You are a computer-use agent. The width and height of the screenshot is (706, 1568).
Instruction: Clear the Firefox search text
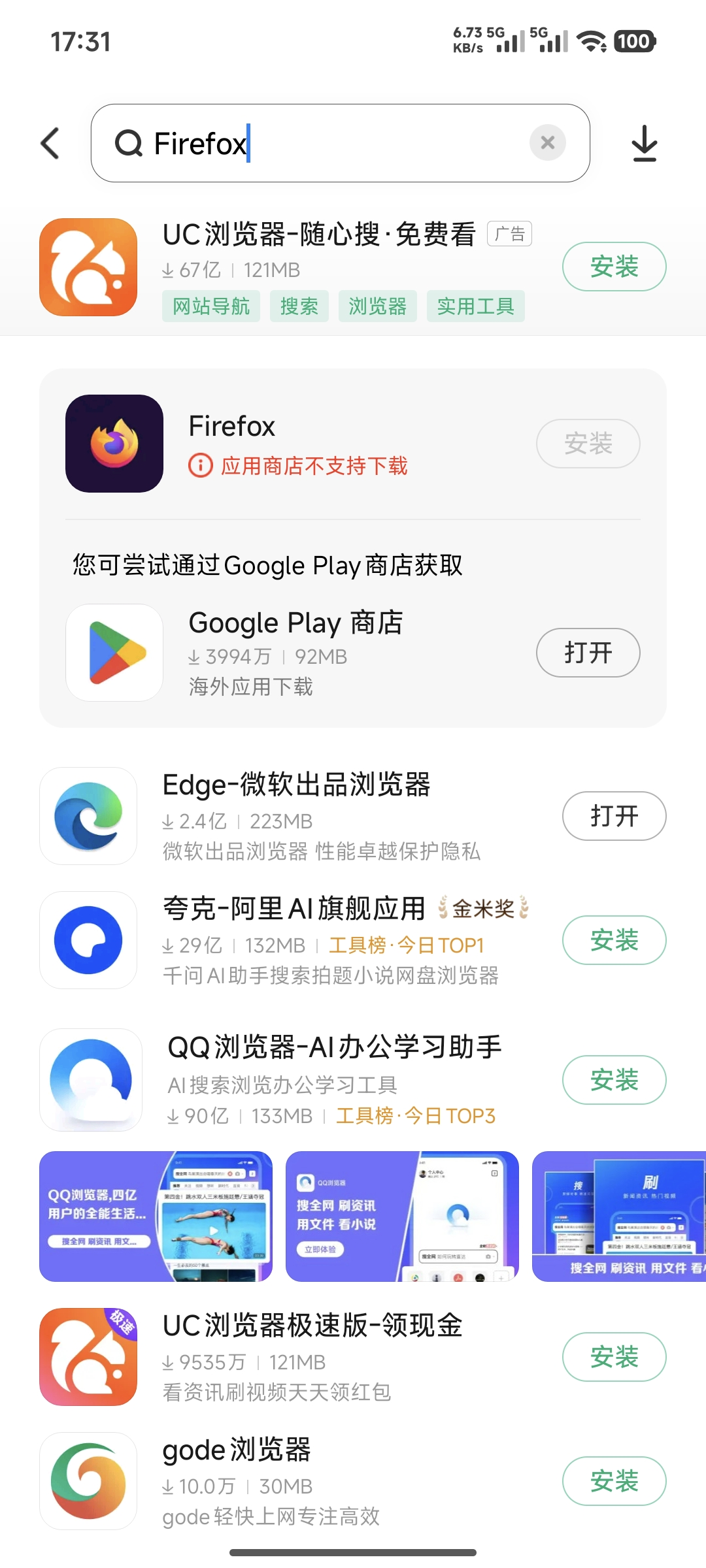coord(548,142)
